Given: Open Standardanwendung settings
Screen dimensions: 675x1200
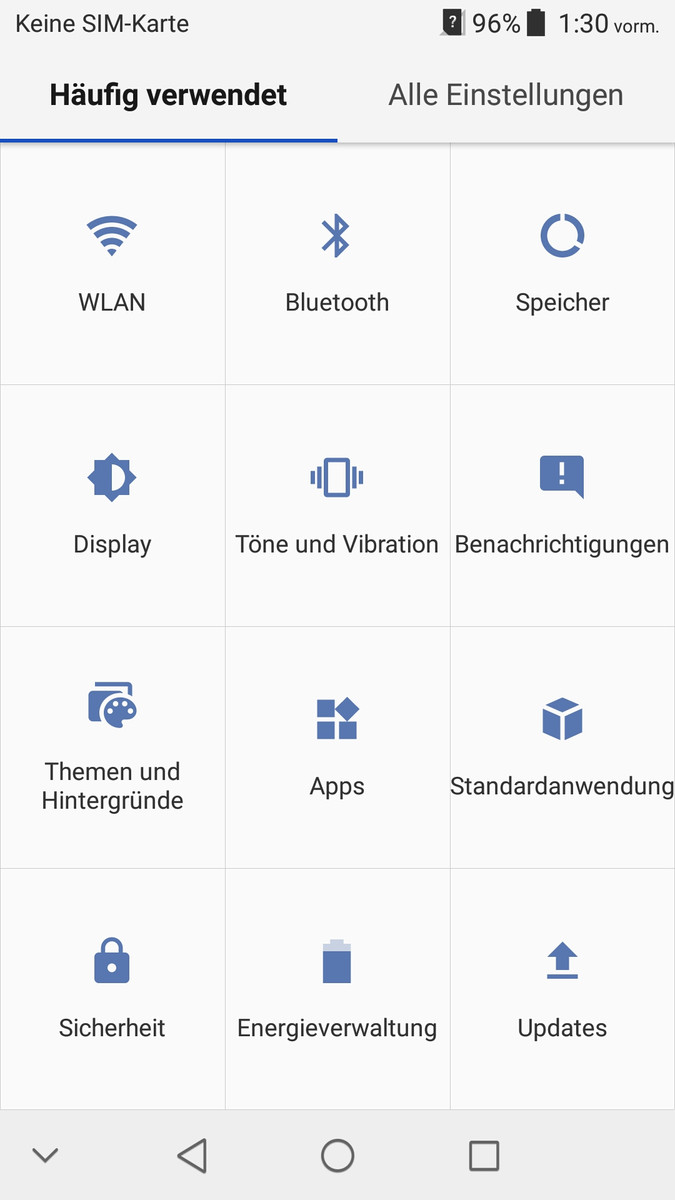Looking at the screenshot, I should click(x=562, y=748).
